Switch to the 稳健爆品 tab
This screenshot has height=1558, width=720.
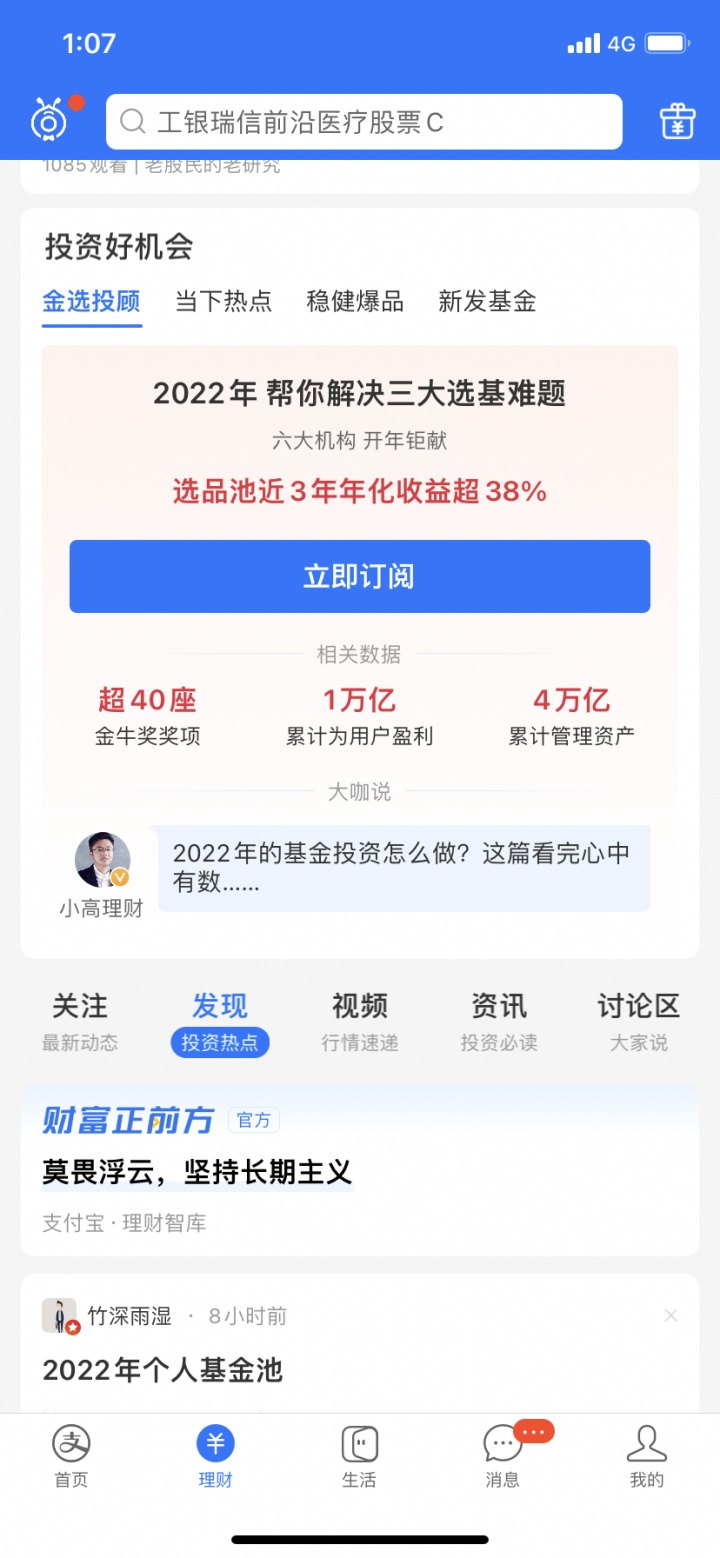[x=355, y=301]
